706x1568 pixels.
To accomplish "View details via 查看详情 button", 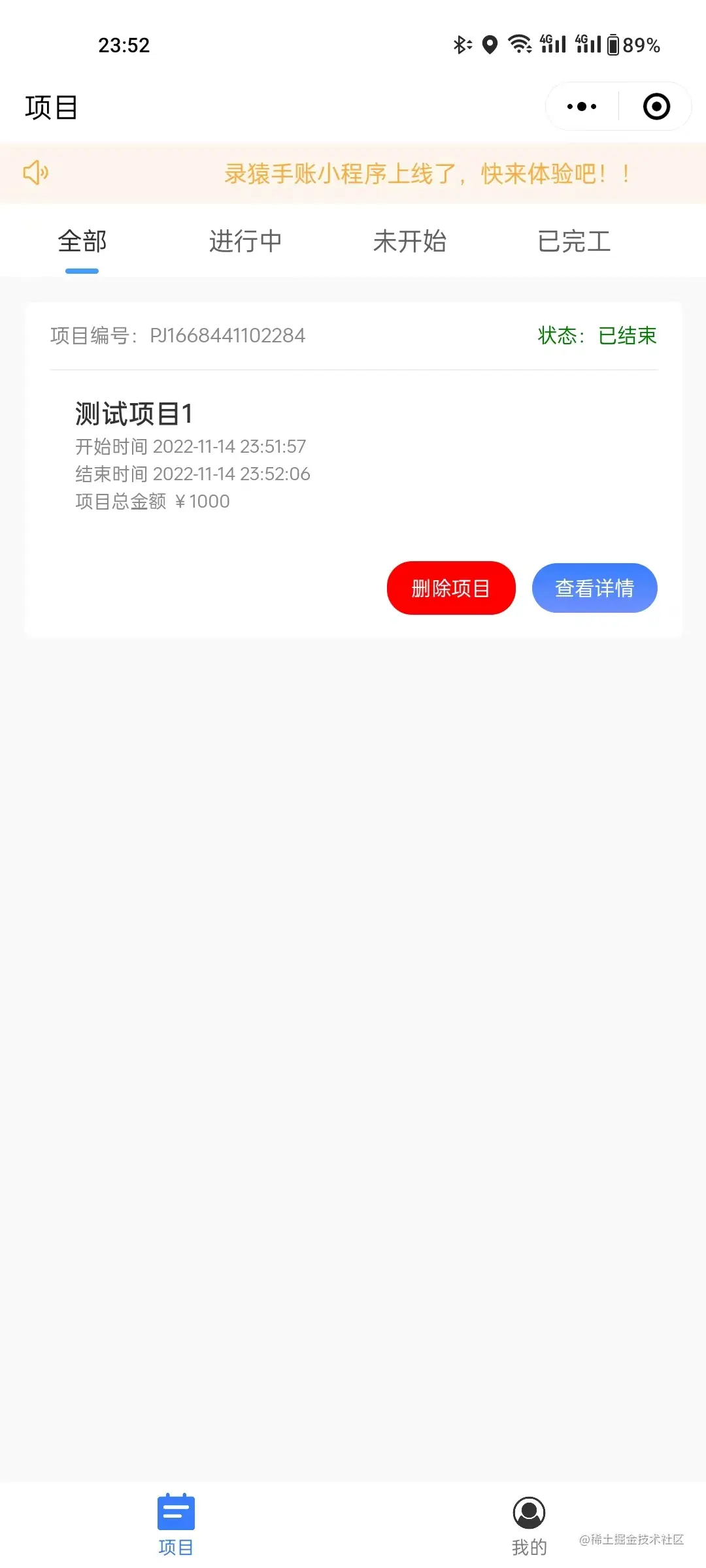I will (594, 588).
